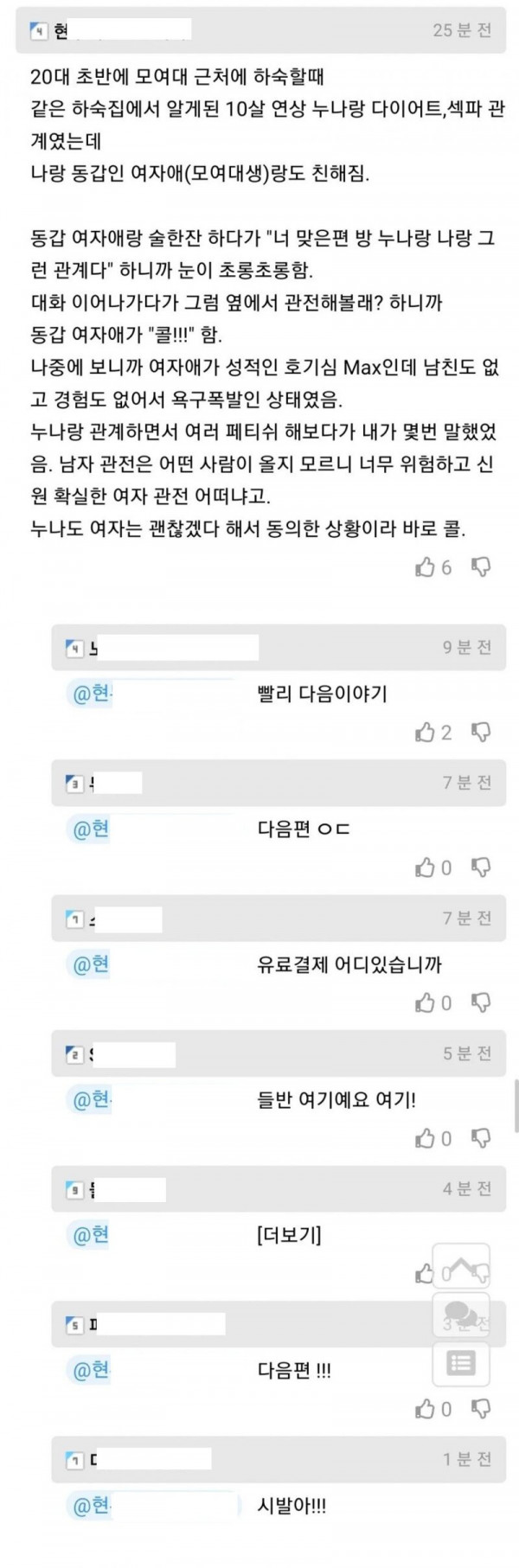Dislike the reply "다음편 ㅇㄷ"
The width and height of the screenshot is (519, 1568).
481,867
